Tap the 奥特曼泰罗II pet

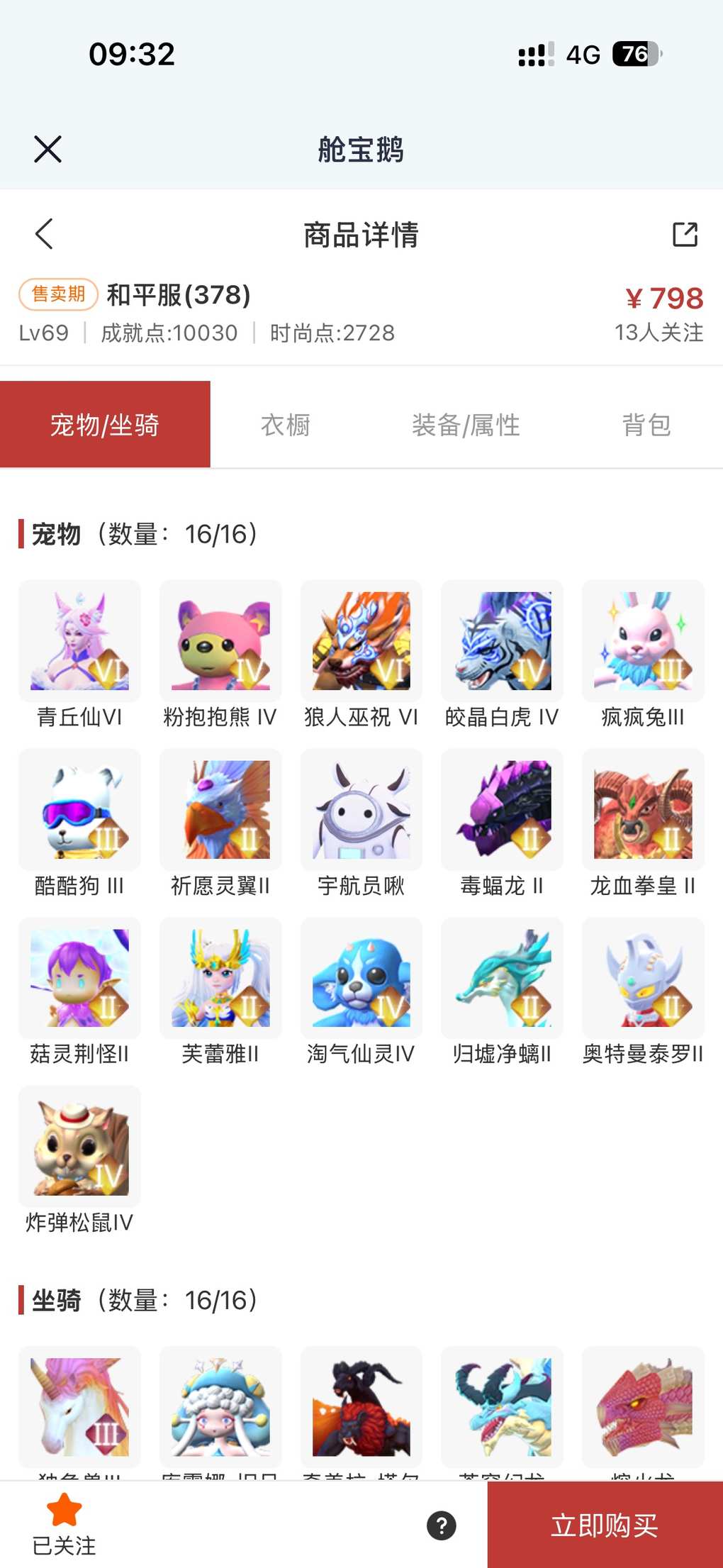tap(643, 978)
